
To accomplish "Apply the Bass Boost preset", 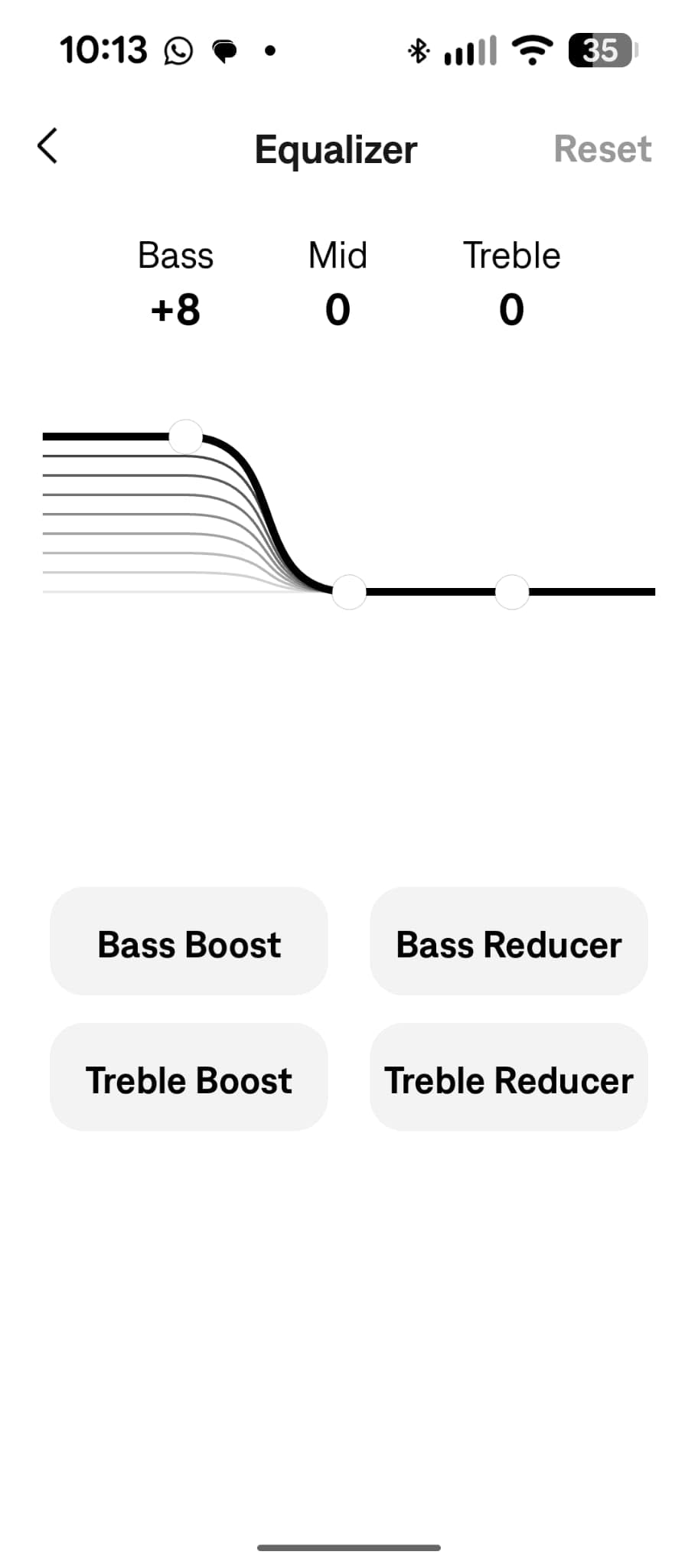I will click(189, 941).
